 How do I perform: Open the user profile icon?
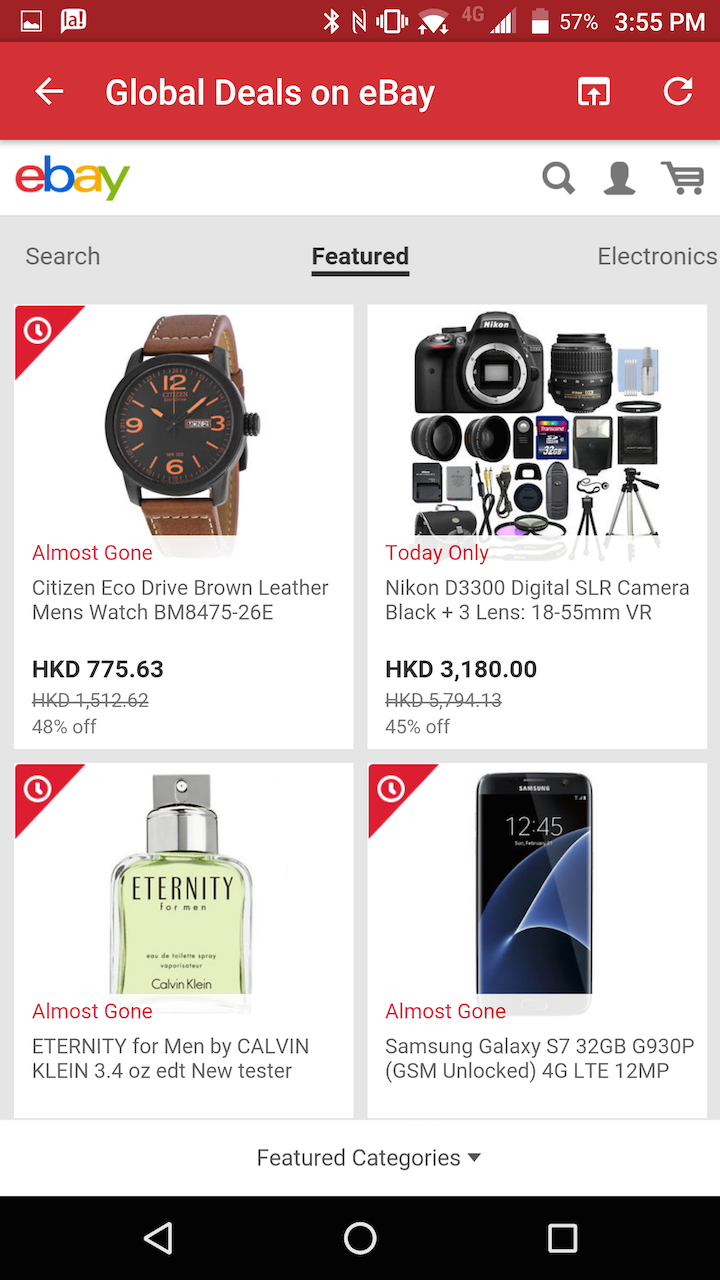(x=618, y=178)
